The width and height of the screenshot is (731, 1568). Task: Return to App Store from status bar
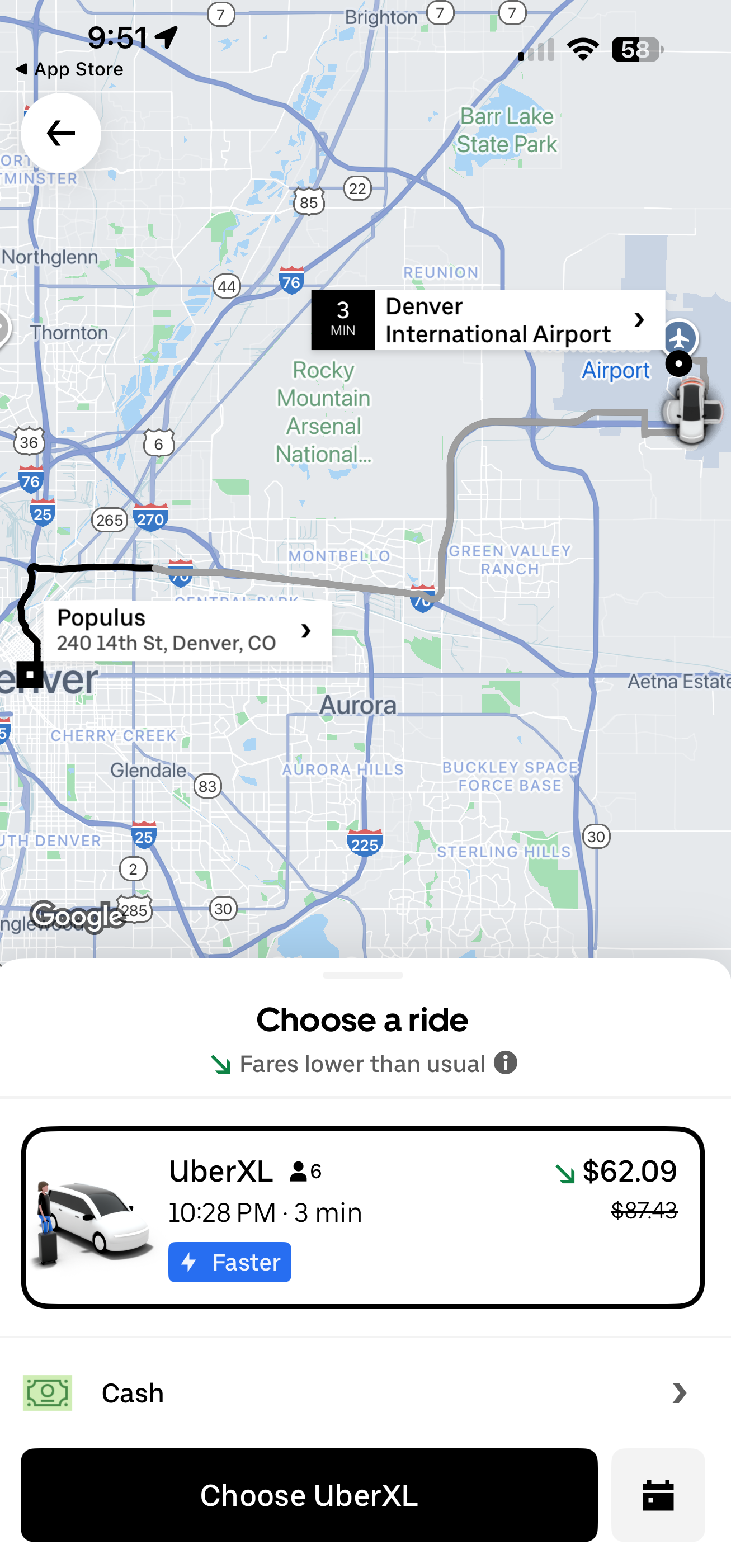tap(69, 69)
